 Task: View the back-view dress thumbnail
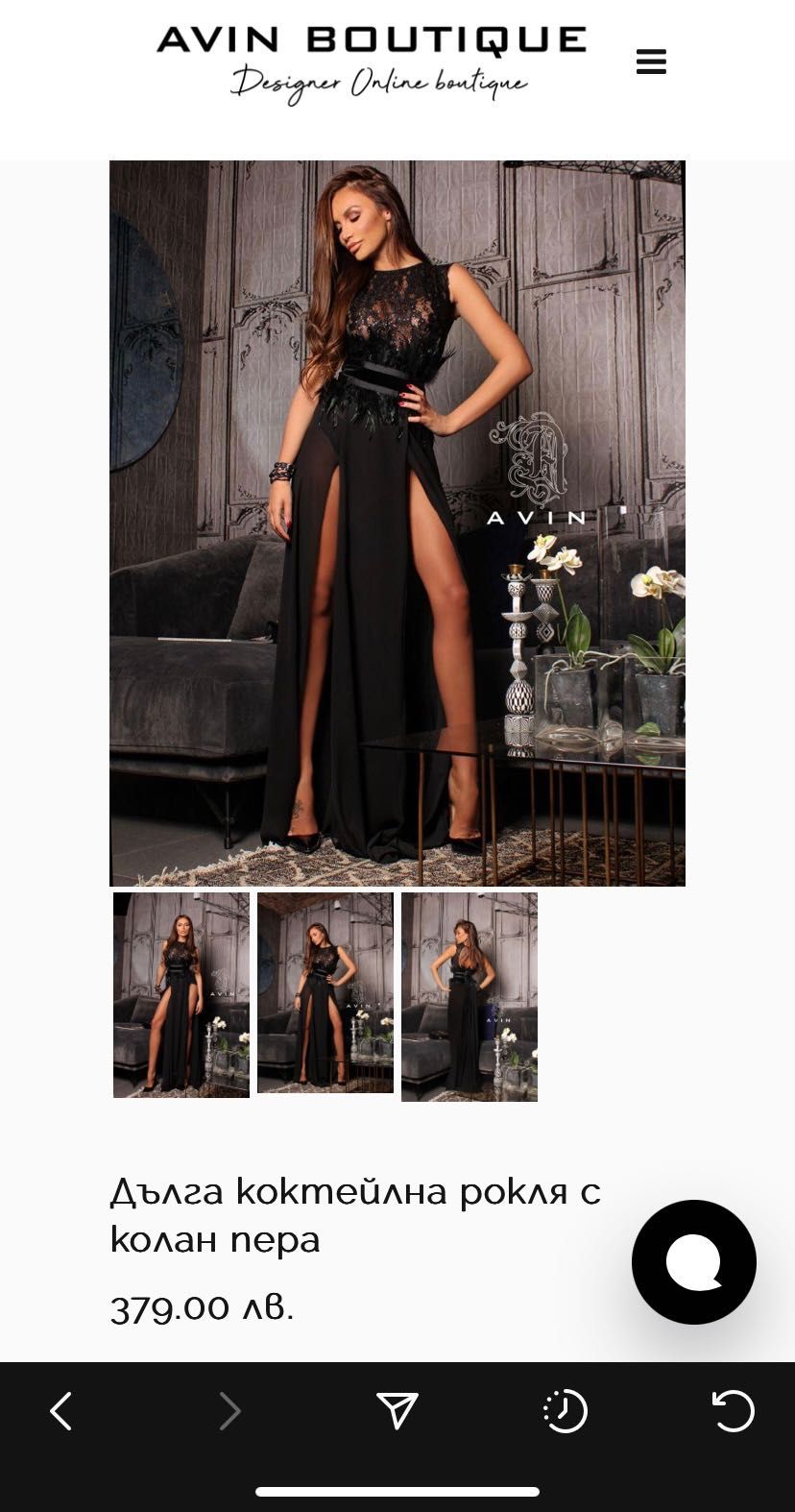point(470,996)
